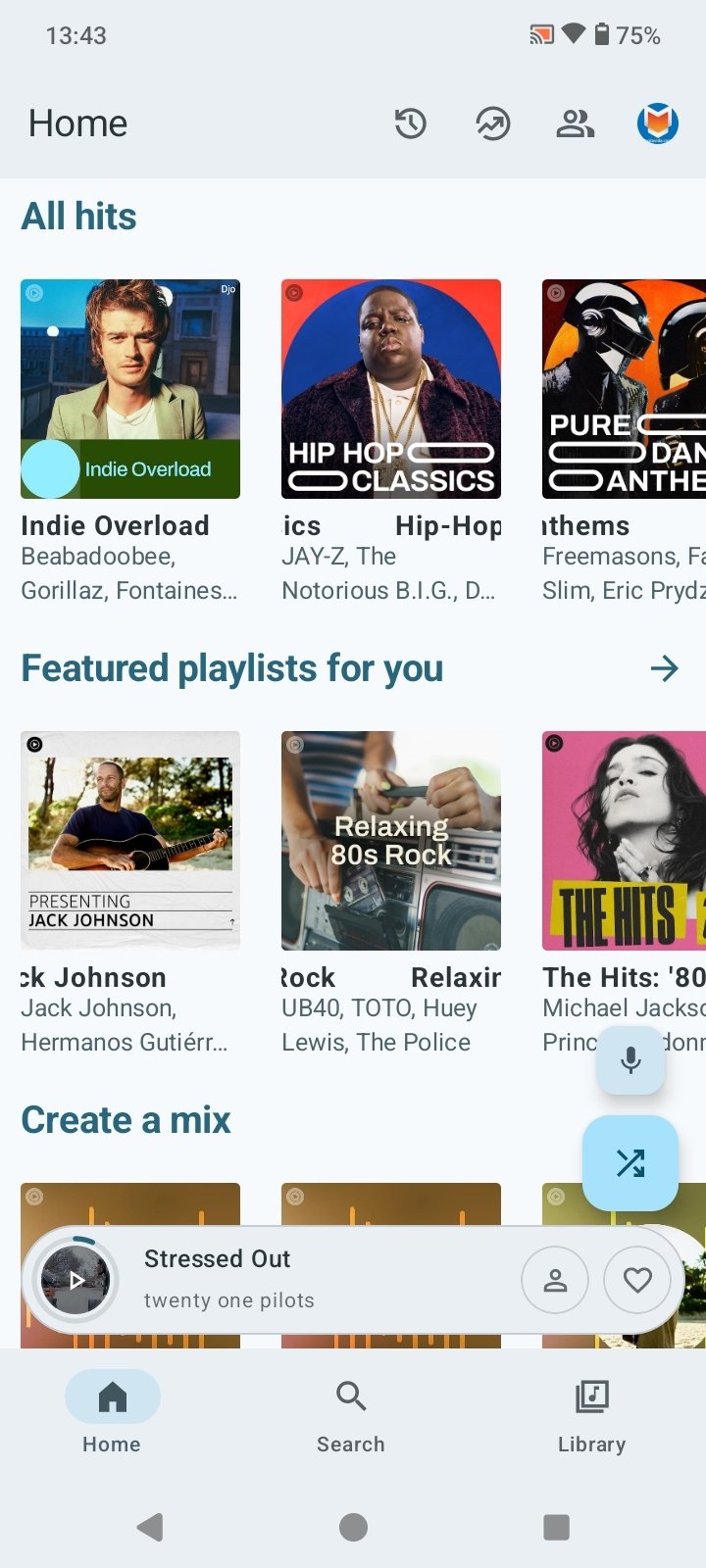Viewport: 706px width, 1568px height.
Task: Expand Featured playlists for you via arrow
Action: pyautogui.click(x=664, y=668)
